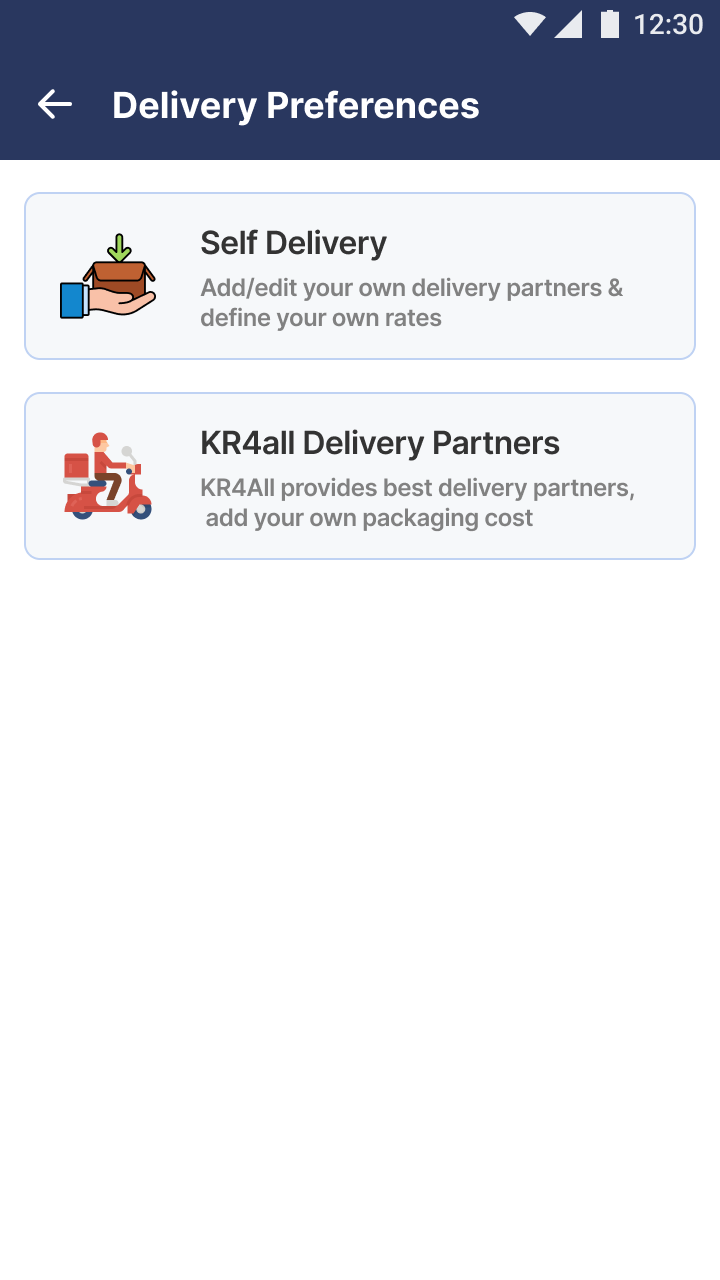Select KR4all Delivery Partners card
Viewport: 720px width, 1280px height.
(x=360, y=476)
